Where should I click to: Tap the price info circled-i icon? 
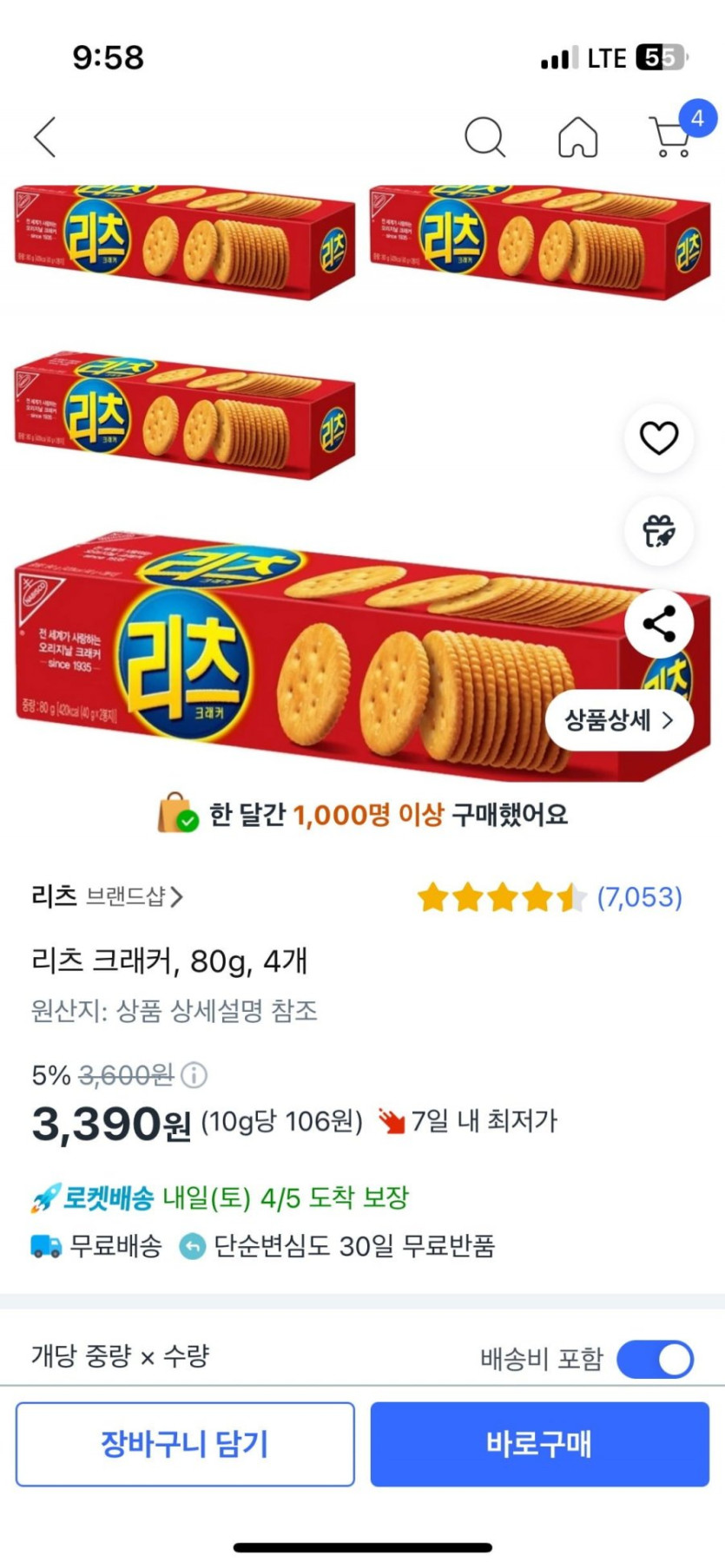click(x=193, y=1075)
